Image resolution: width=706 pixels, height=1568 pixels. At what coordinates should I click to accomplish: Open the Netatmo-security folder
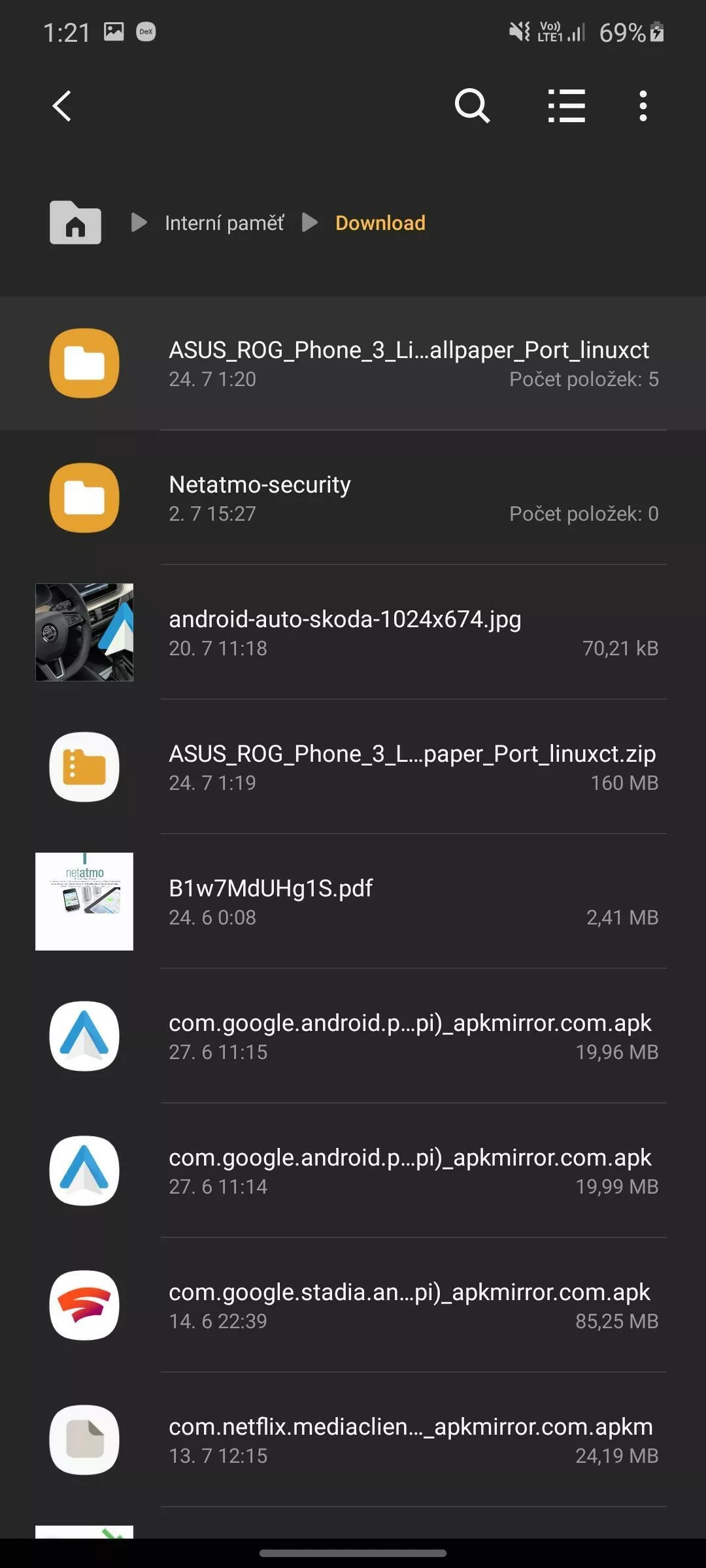[x=353, y=498]
